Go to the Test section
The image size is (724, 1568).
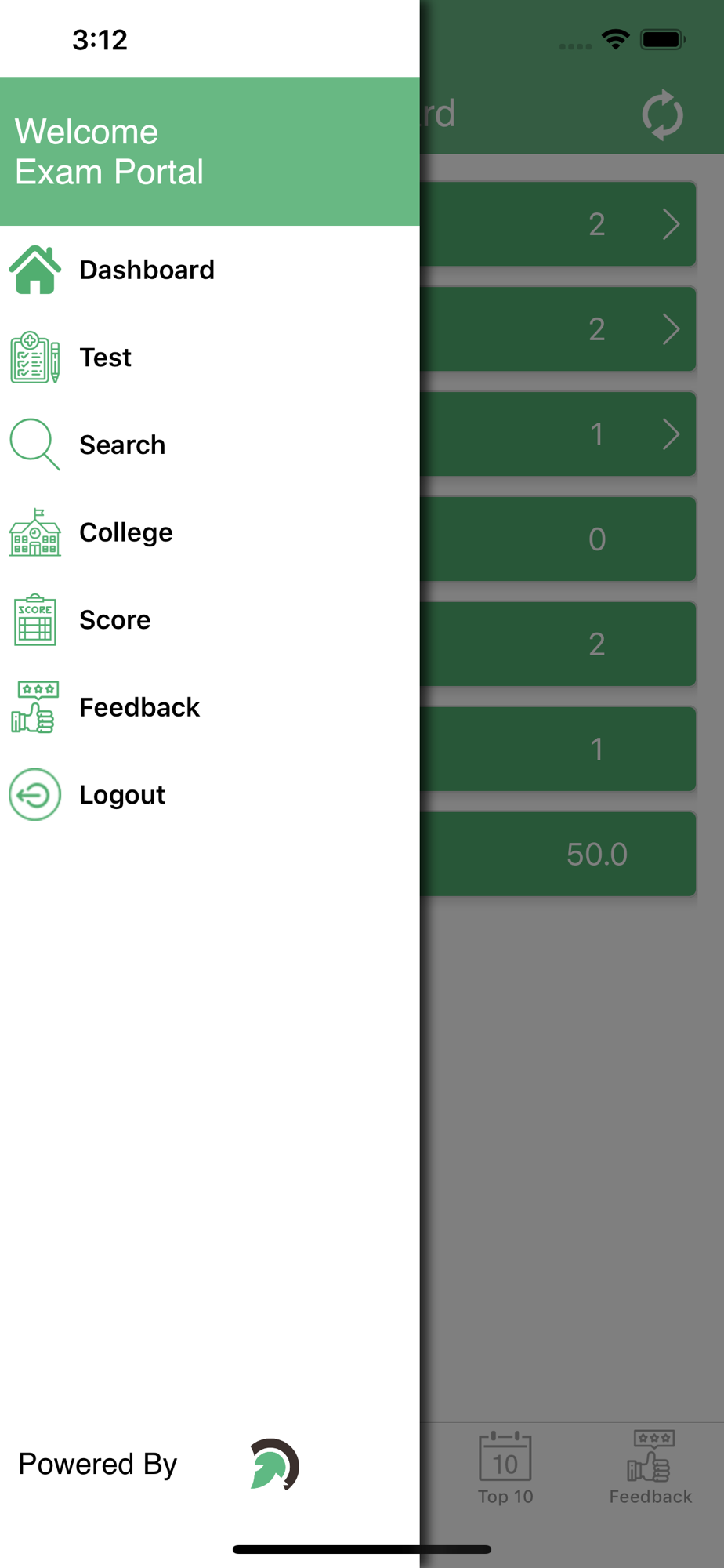click(x=105, y=358)
